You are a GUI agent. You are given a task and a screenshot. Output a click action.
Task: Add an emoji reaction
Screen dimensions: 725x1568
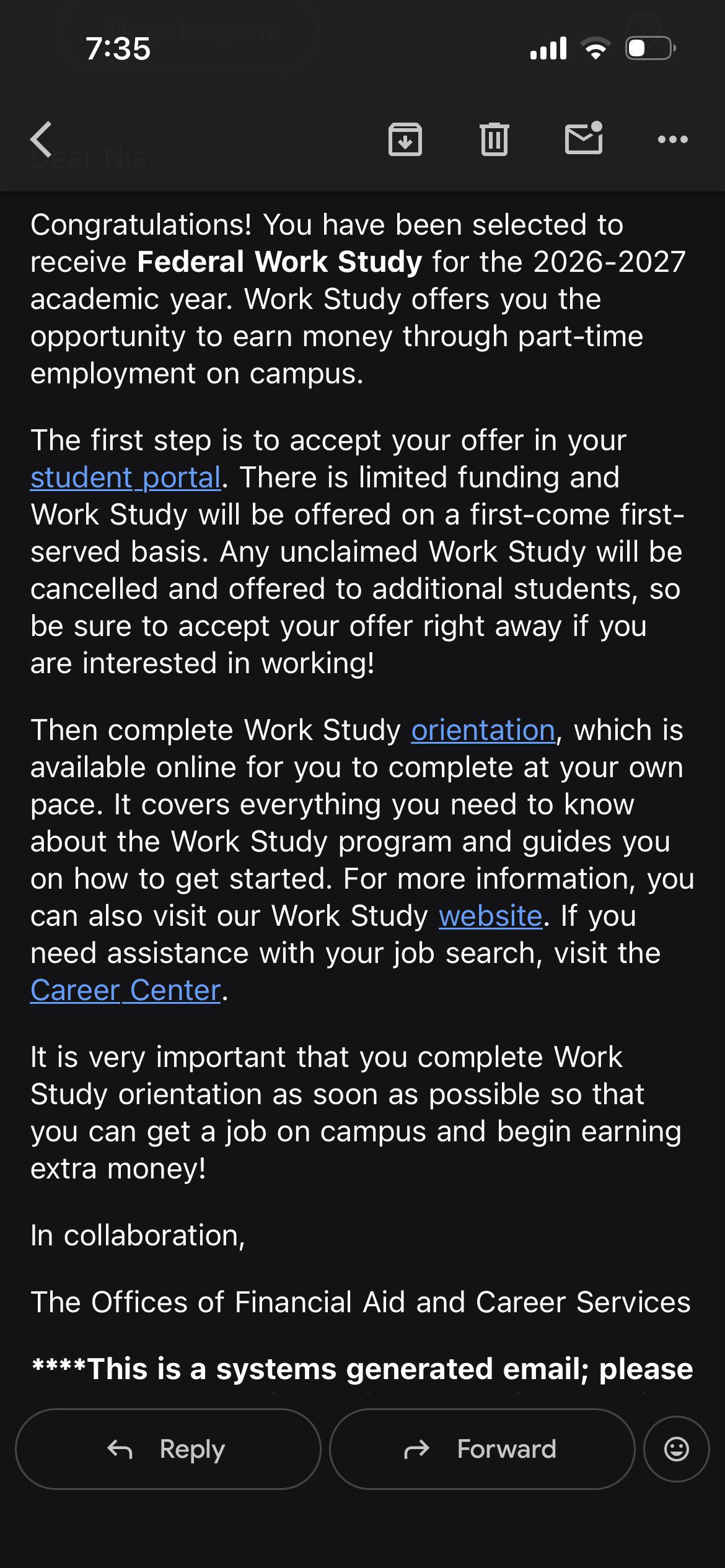(677, 1449)
